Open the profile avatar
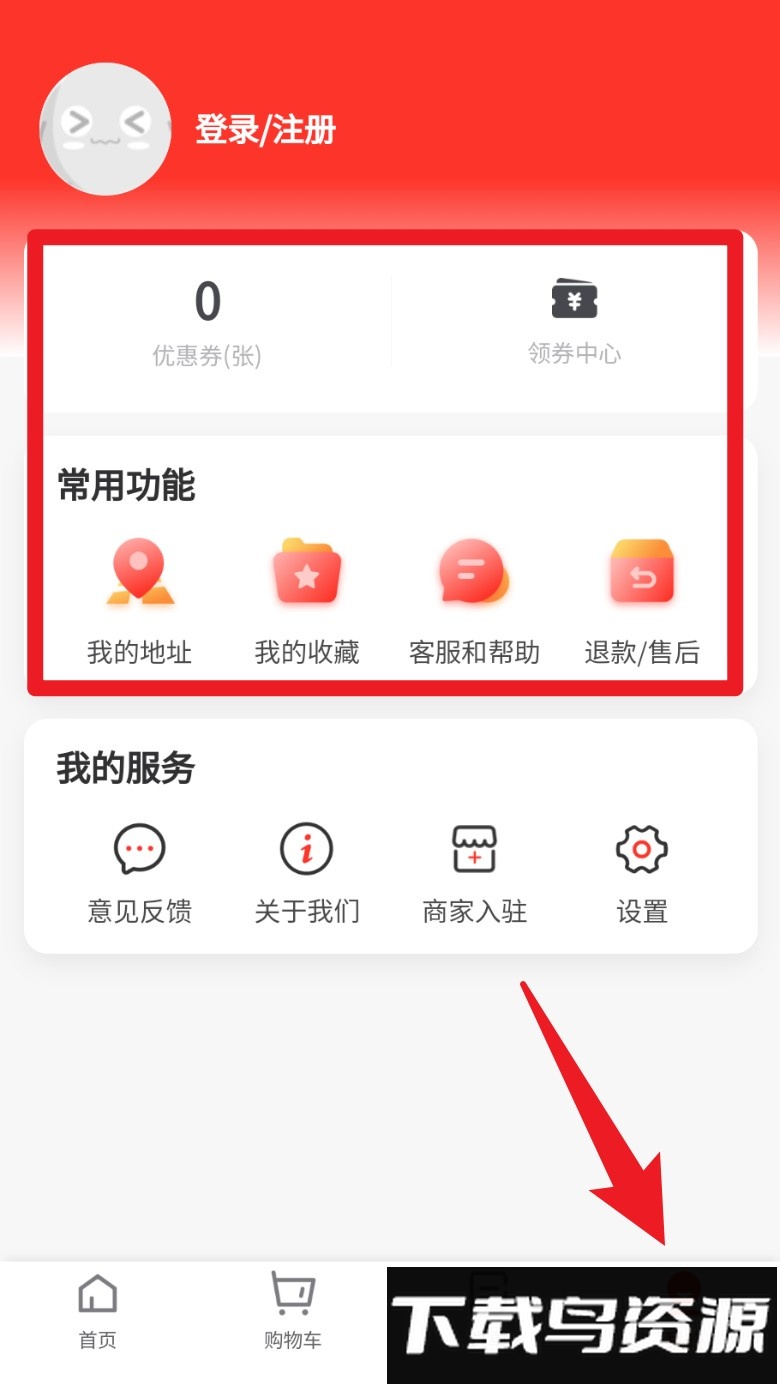Screen dimensions: 780x1385 (x=104, y=128)
